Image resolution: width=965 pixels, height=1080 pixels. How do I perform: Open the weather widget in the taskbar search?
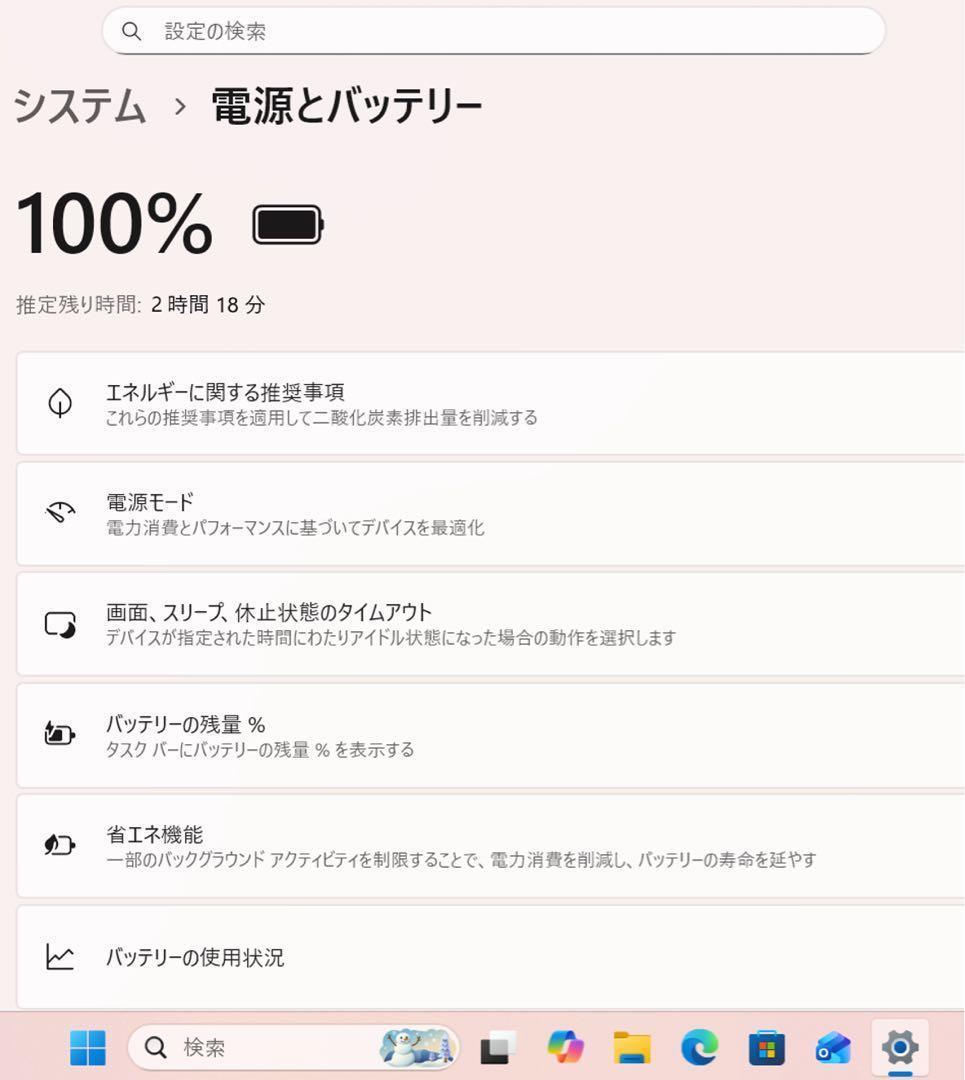point(415,1048)
